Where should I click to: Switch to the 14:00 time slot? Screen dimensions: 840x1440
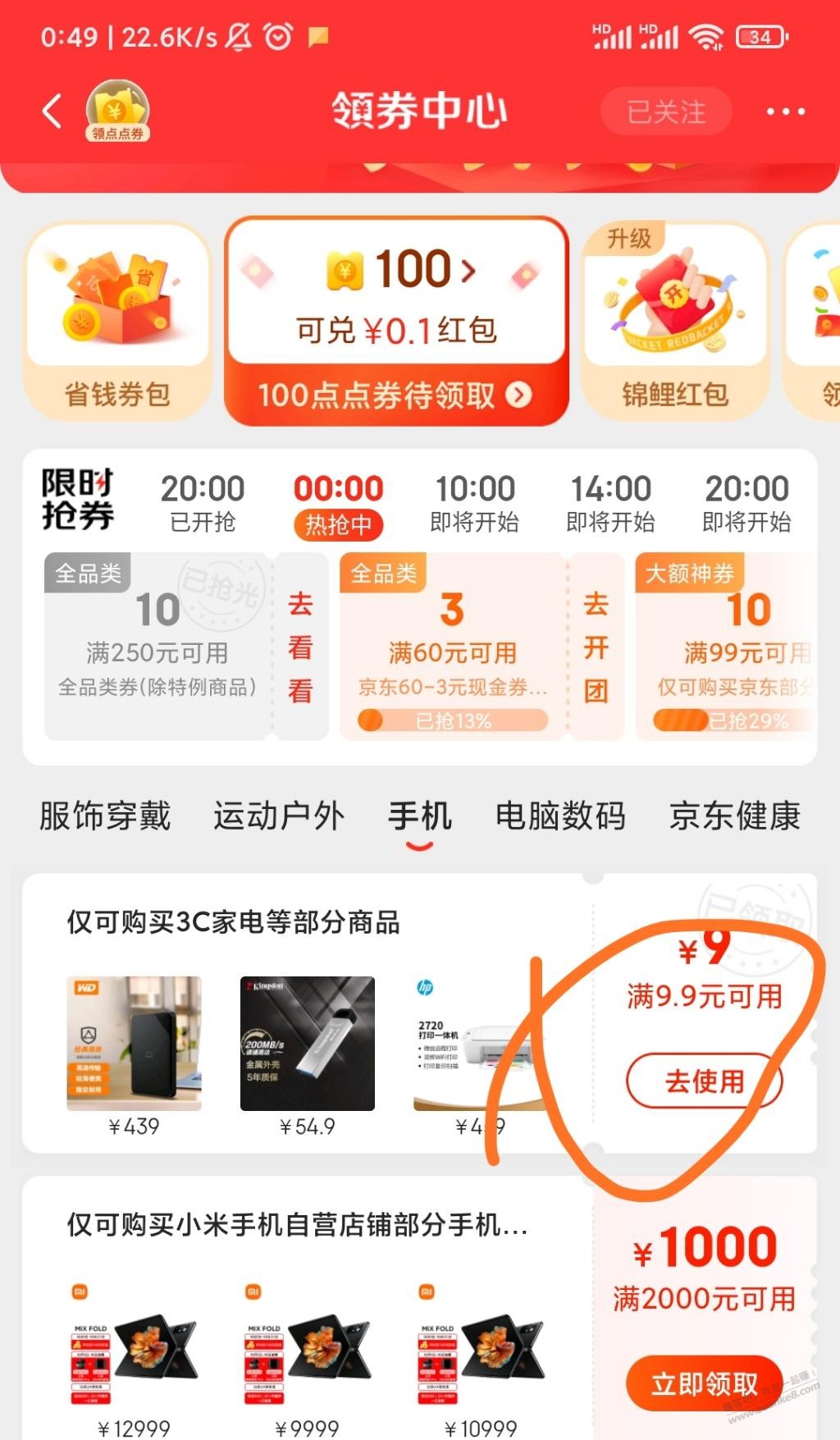pos(610,502)
